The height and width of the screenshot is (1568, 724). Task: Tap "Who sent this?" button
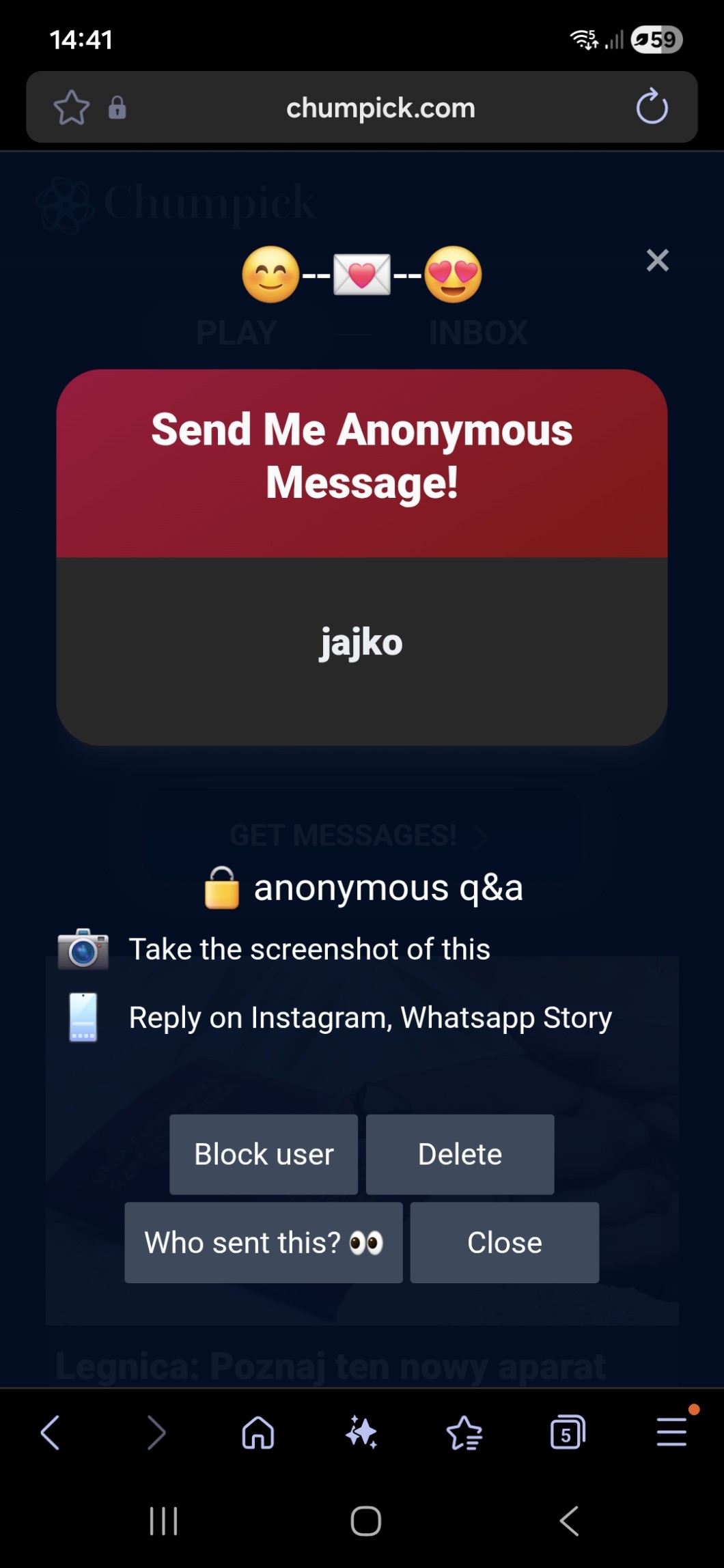pos(264,1242)
